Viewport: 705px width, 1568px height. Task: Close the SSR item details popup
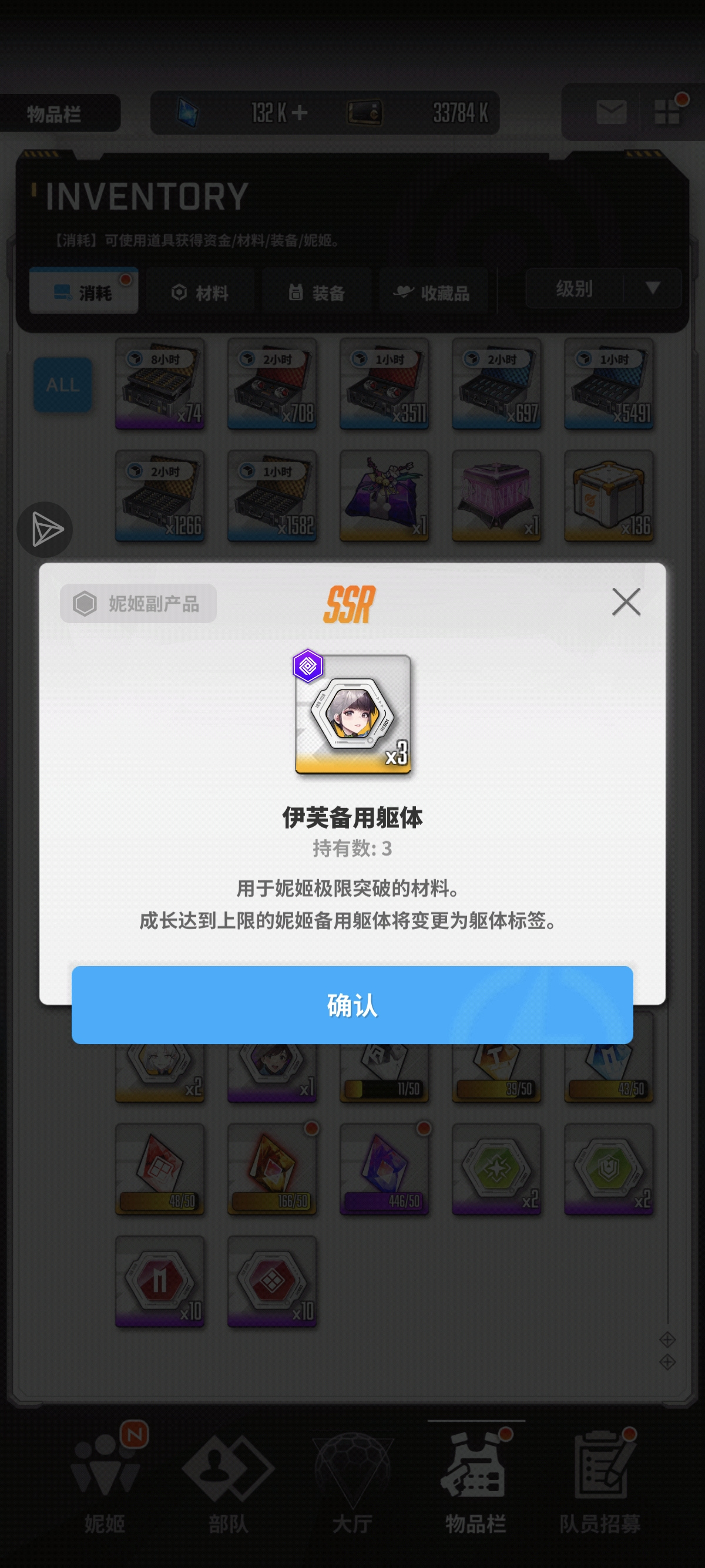pos(625,602)
